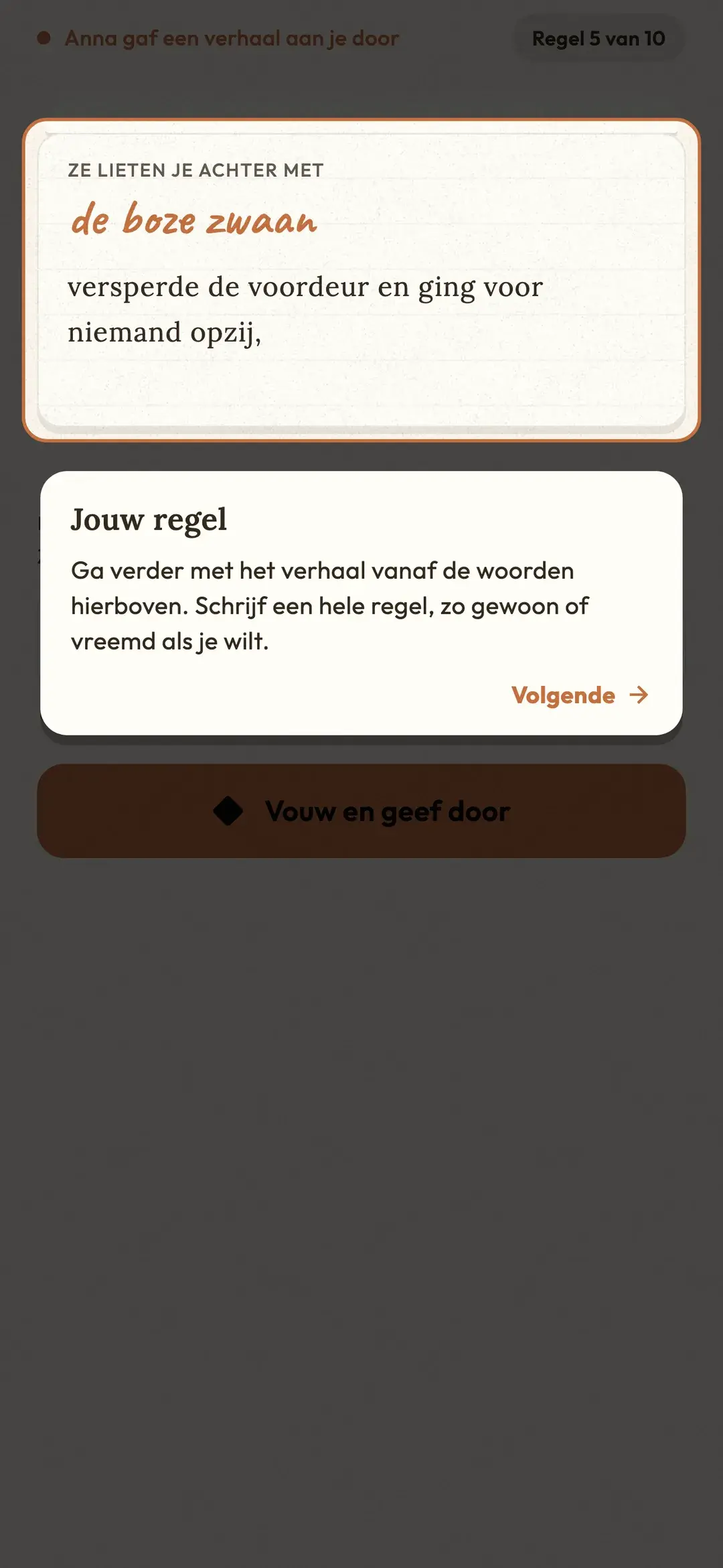Tap Volgende in the tutorial tooltip
This screenshot has width=723, height=1568.
coord(580,695)
